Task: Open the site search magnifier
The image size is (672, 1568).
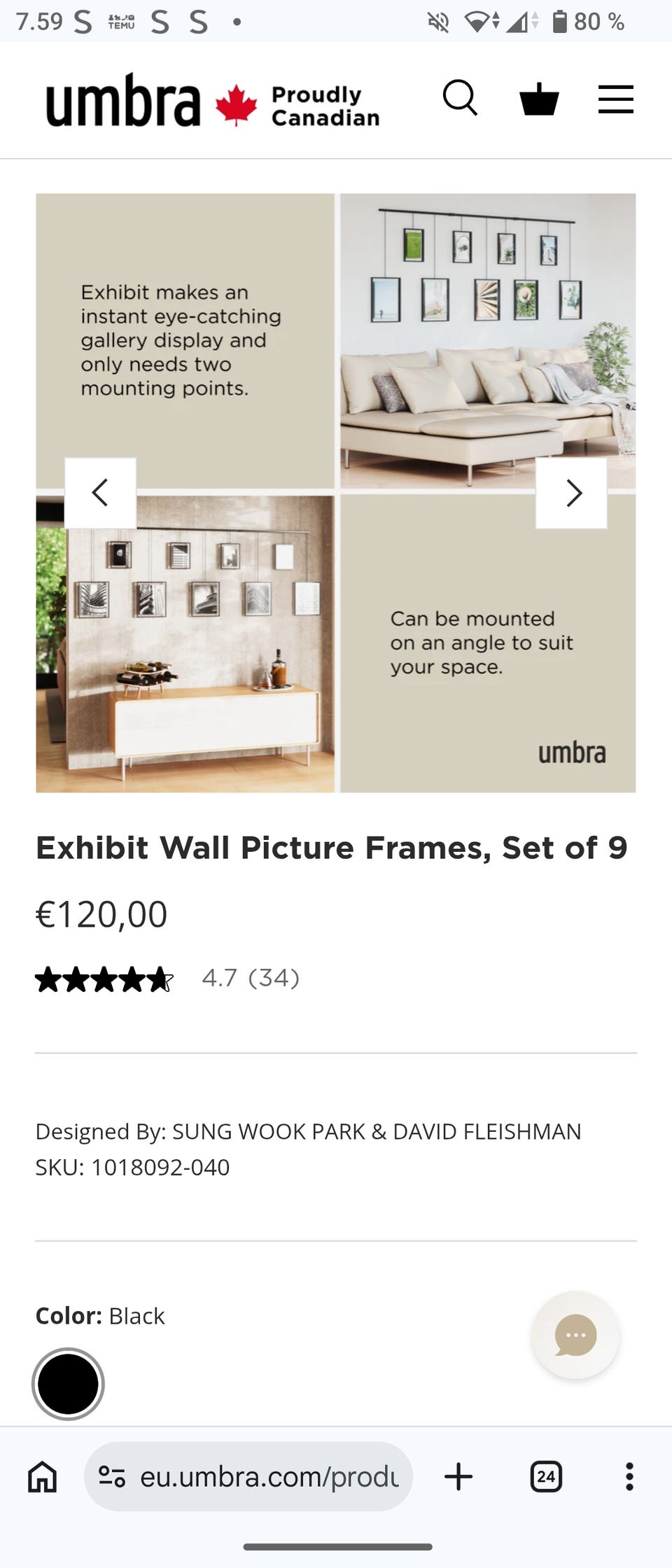Action: tap(460, 98)
